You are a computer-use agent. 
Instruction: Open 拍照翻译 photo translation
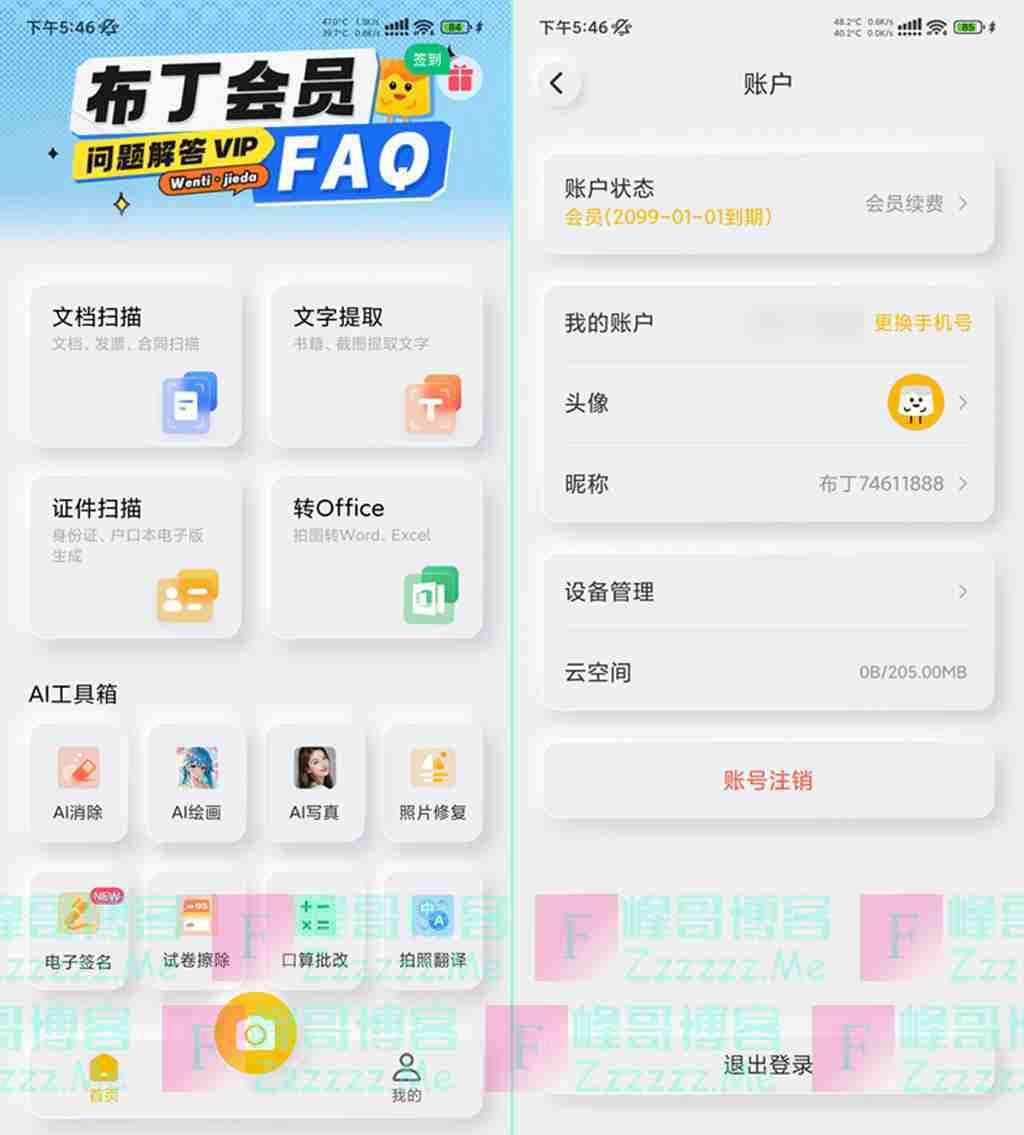pos(432,931)
